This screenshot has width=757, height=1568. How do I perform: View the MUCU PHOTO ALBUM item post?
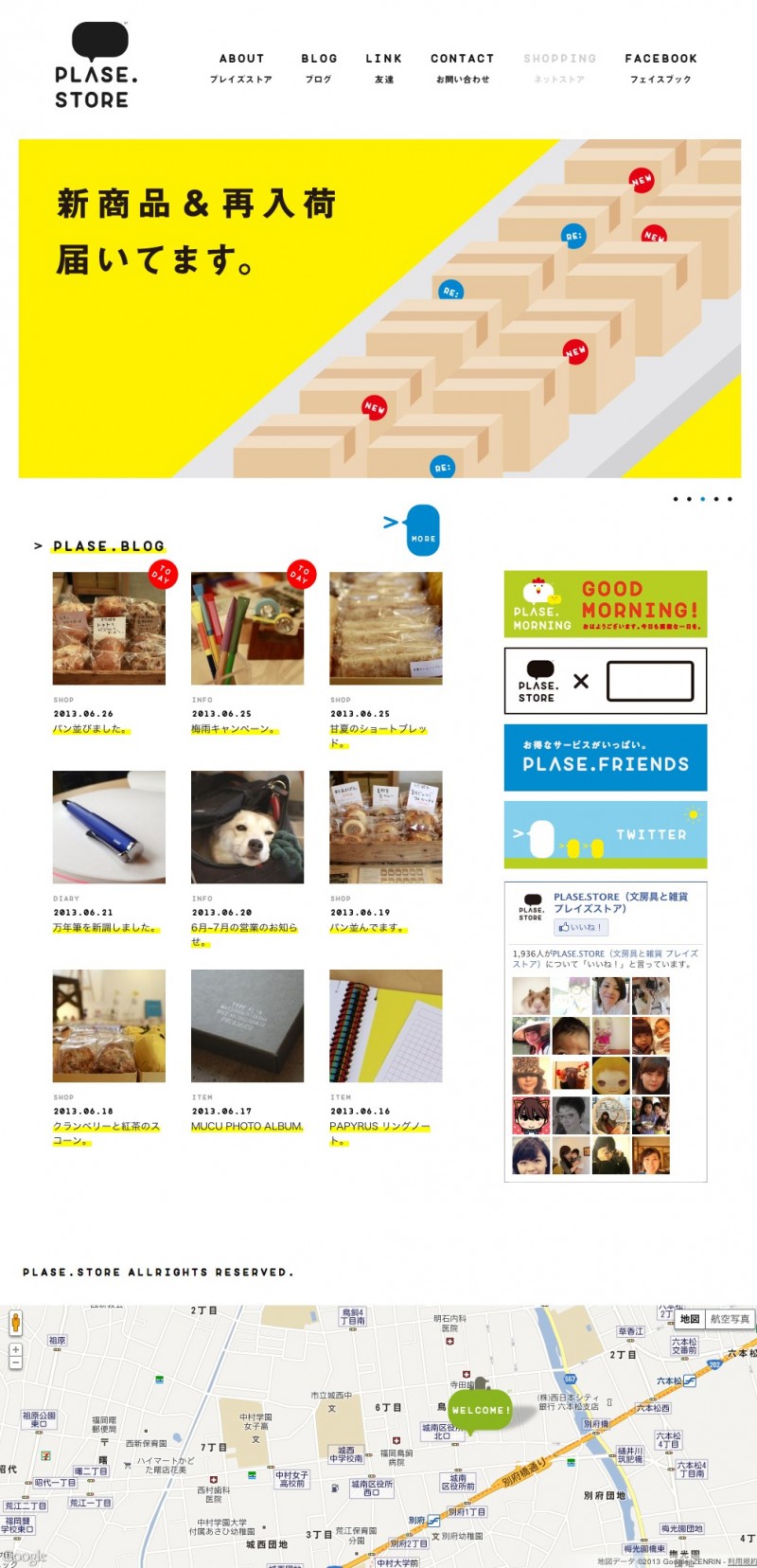[247, 1127]
